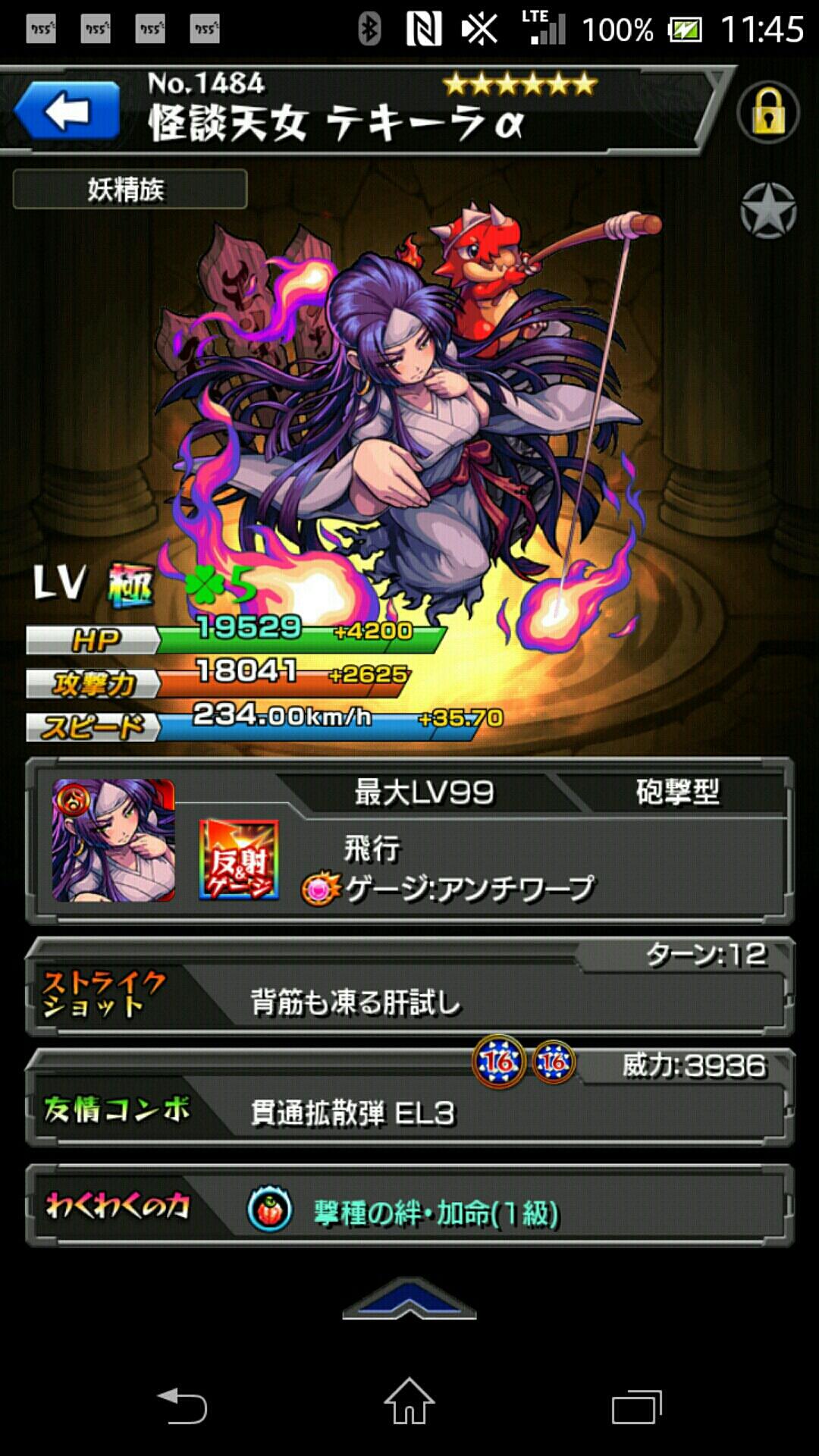Open the 友情コンボ info row
Viewport: 819px width, 1456px height.
tap(409, 1097)
